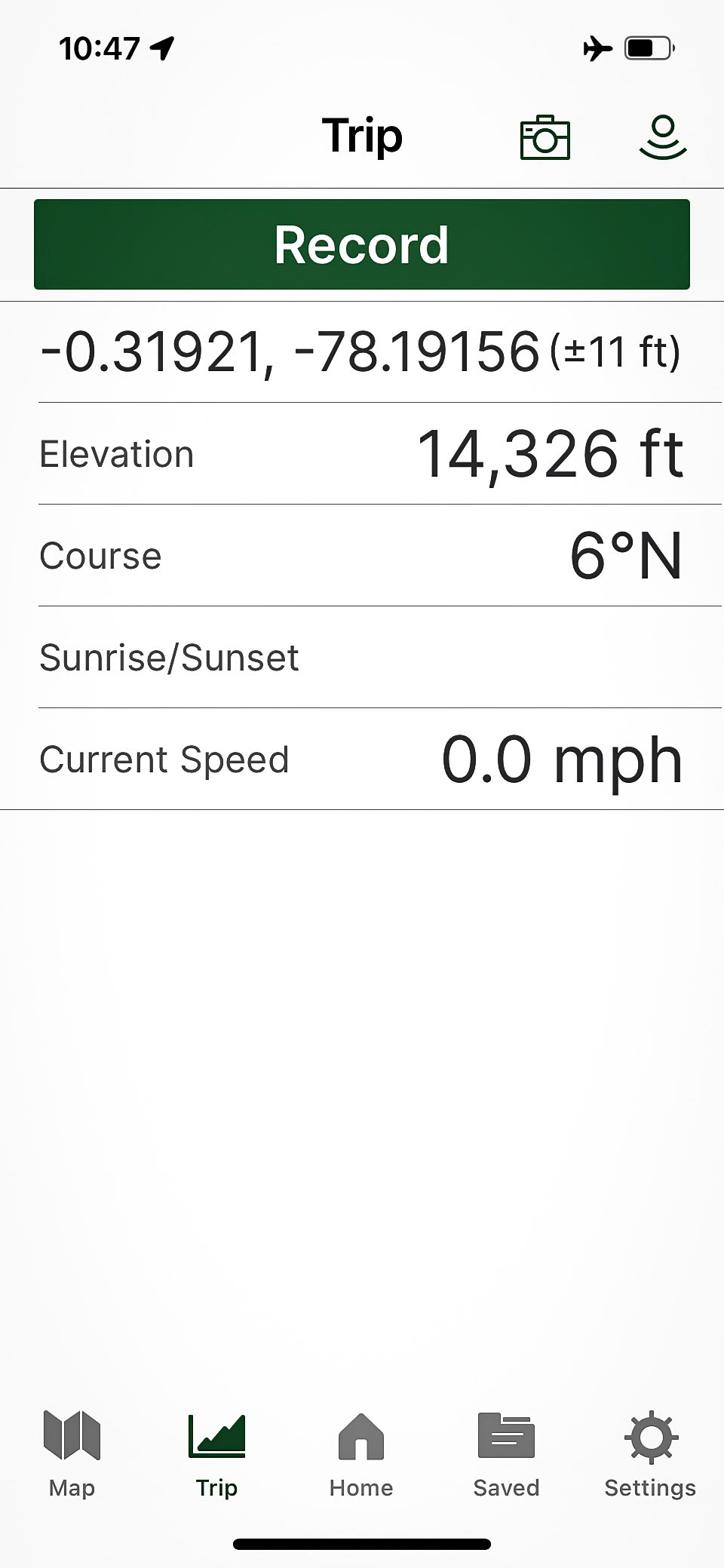The width and height of the screenshot is (724, 1568).
Task: Tap the location marker waypoint icon
Action: click(663, 137)
